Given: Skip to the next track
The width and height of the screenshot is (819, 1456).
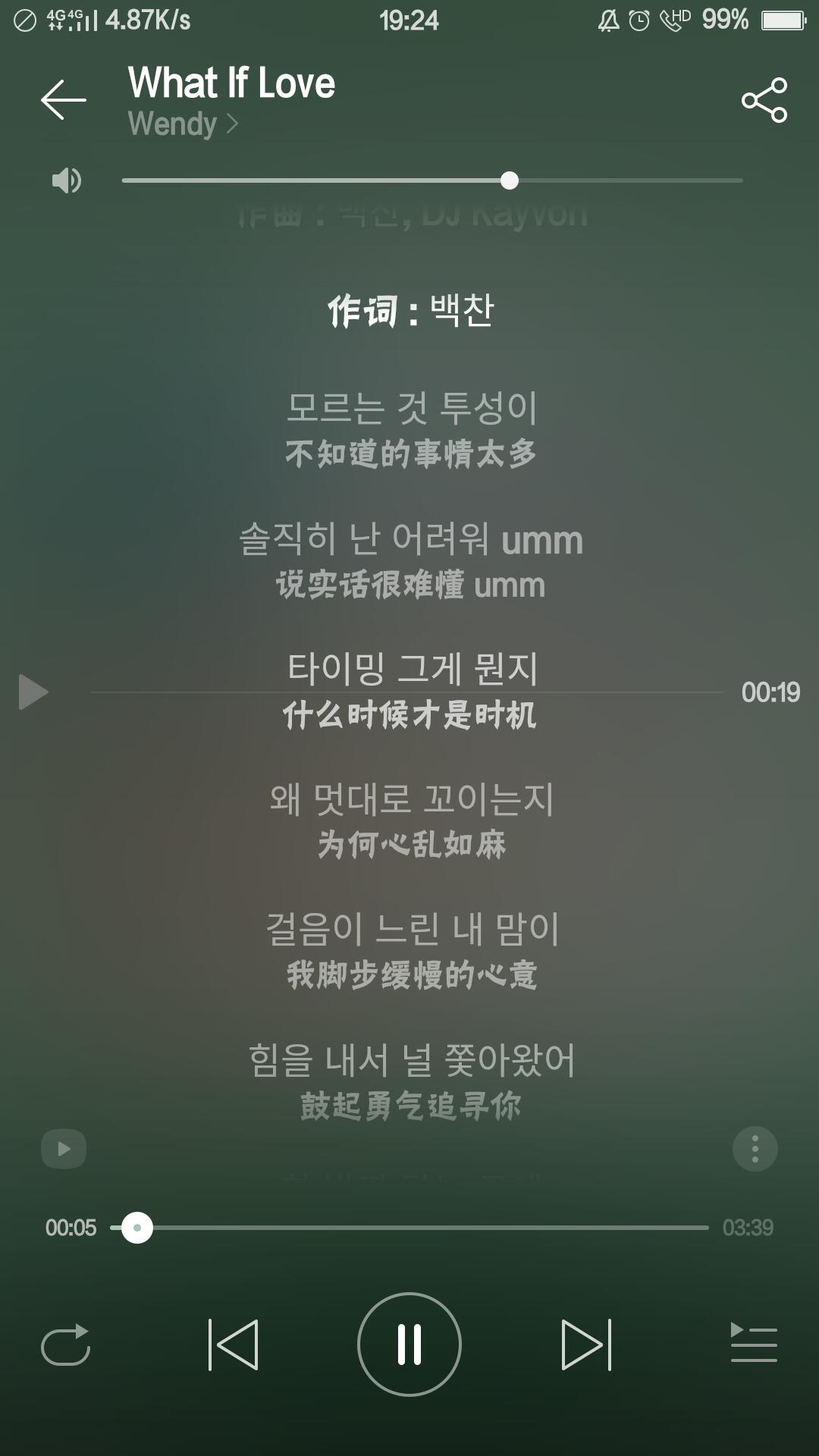Looking at the screenshot, I should (586, 1345).
